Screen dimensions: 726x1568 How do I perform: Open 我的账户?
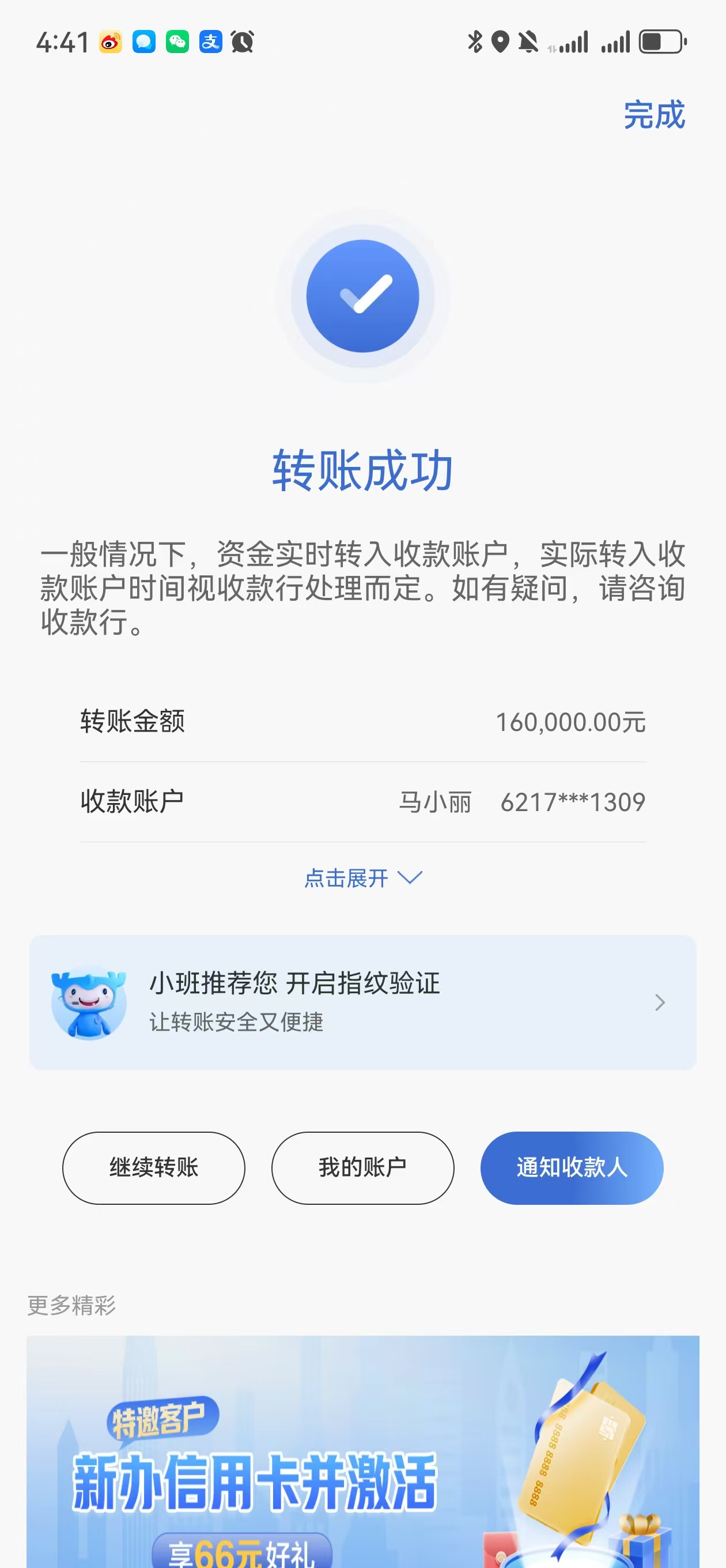pyautogui.click(x=362, y=1167)
